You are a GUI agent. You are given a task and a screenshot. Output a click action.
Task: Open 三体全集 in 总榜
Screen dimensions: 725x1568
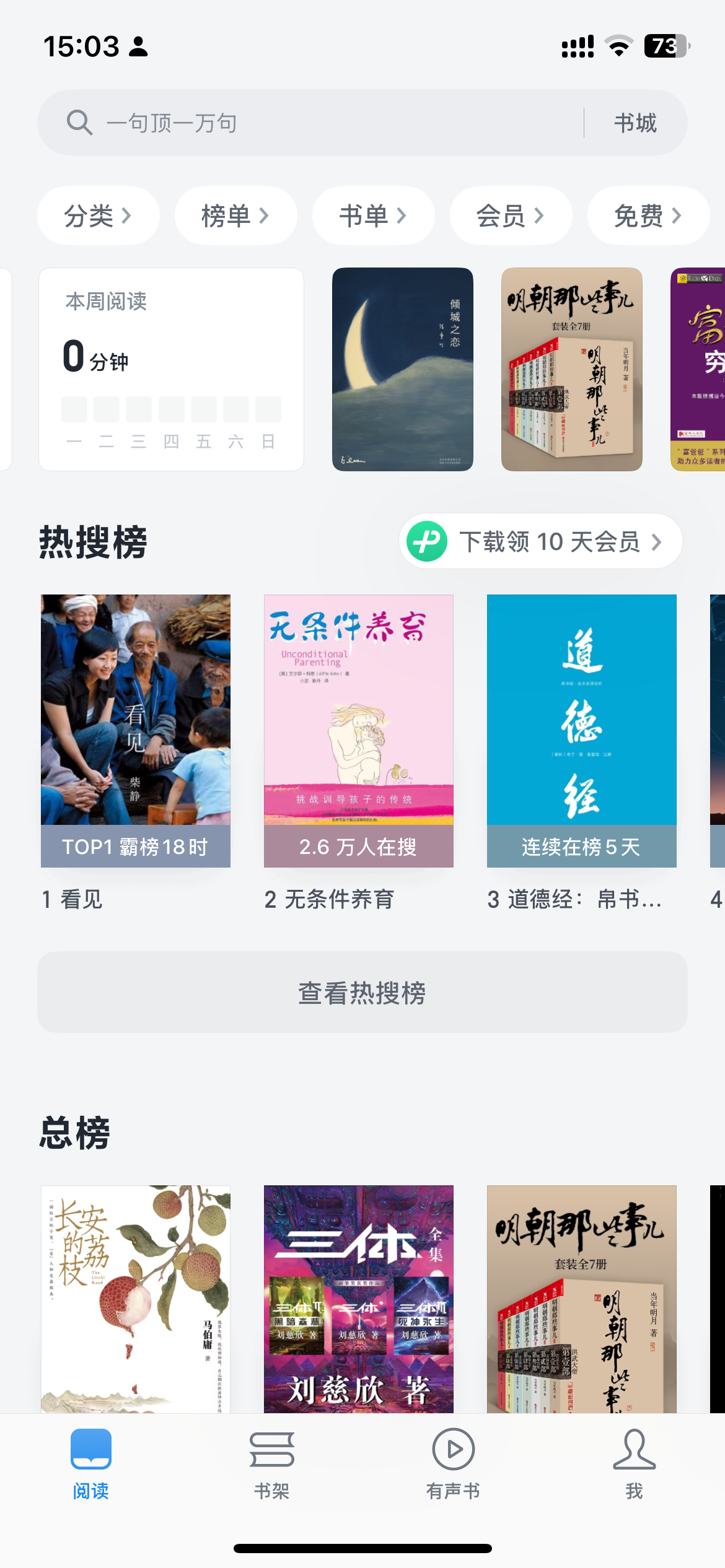[358, 1298]
